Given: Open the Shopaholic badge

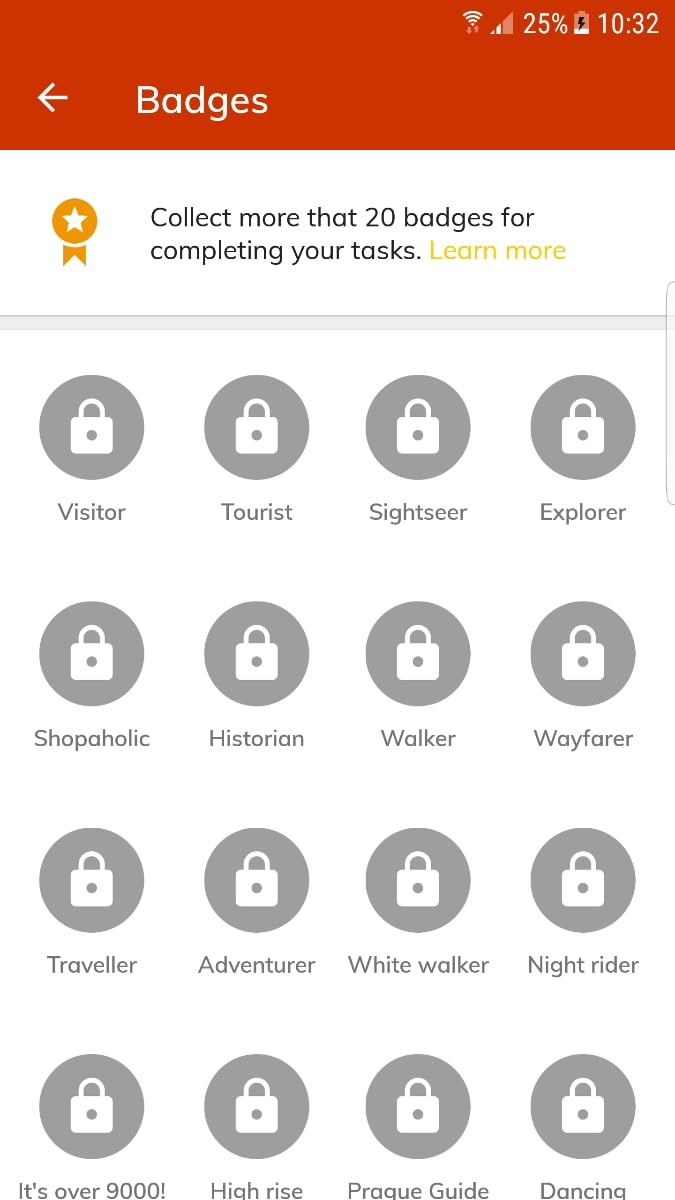Looking at the screenshot, I should (91, 654).
